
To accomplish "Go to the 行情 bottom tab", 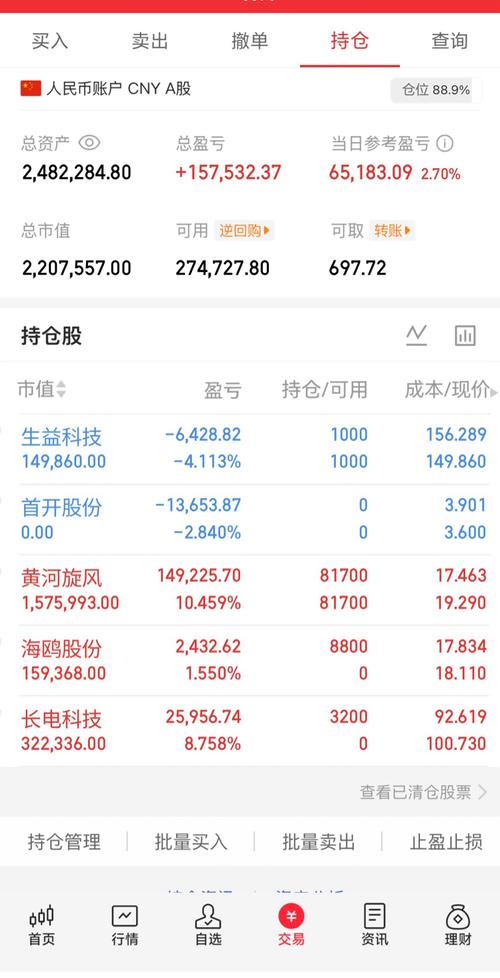I will click(x=125, y=926).
